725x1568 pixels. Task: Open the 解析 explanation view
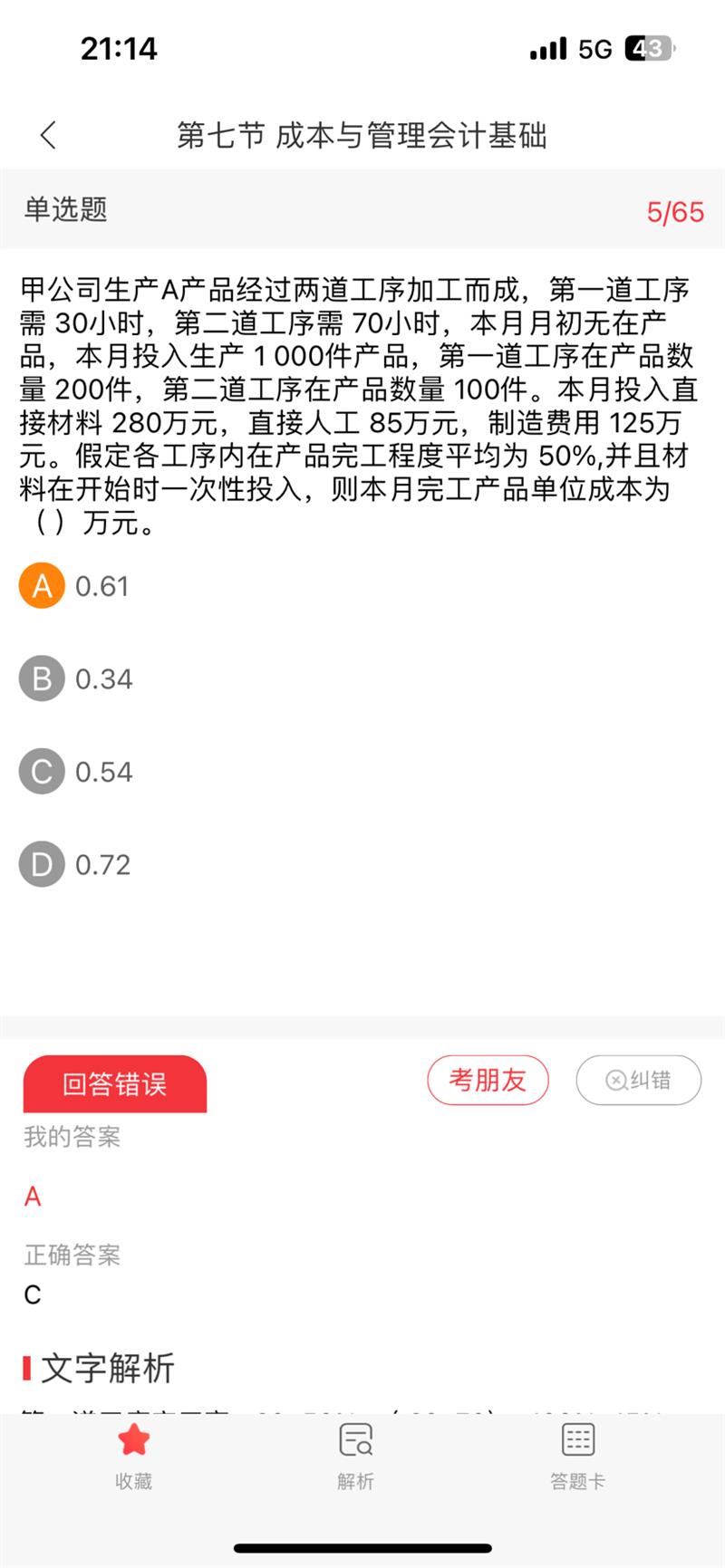(355, 1455)
